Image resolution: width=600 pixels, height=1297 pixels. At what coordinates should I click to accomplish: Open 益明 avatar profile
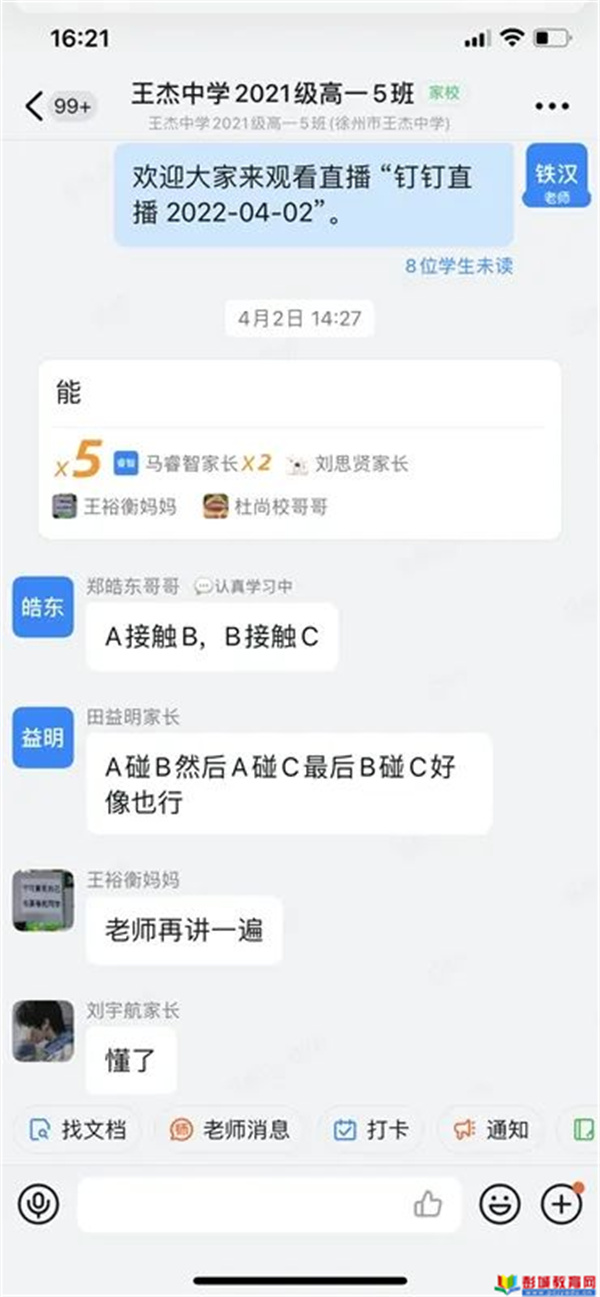coord(42,737)
